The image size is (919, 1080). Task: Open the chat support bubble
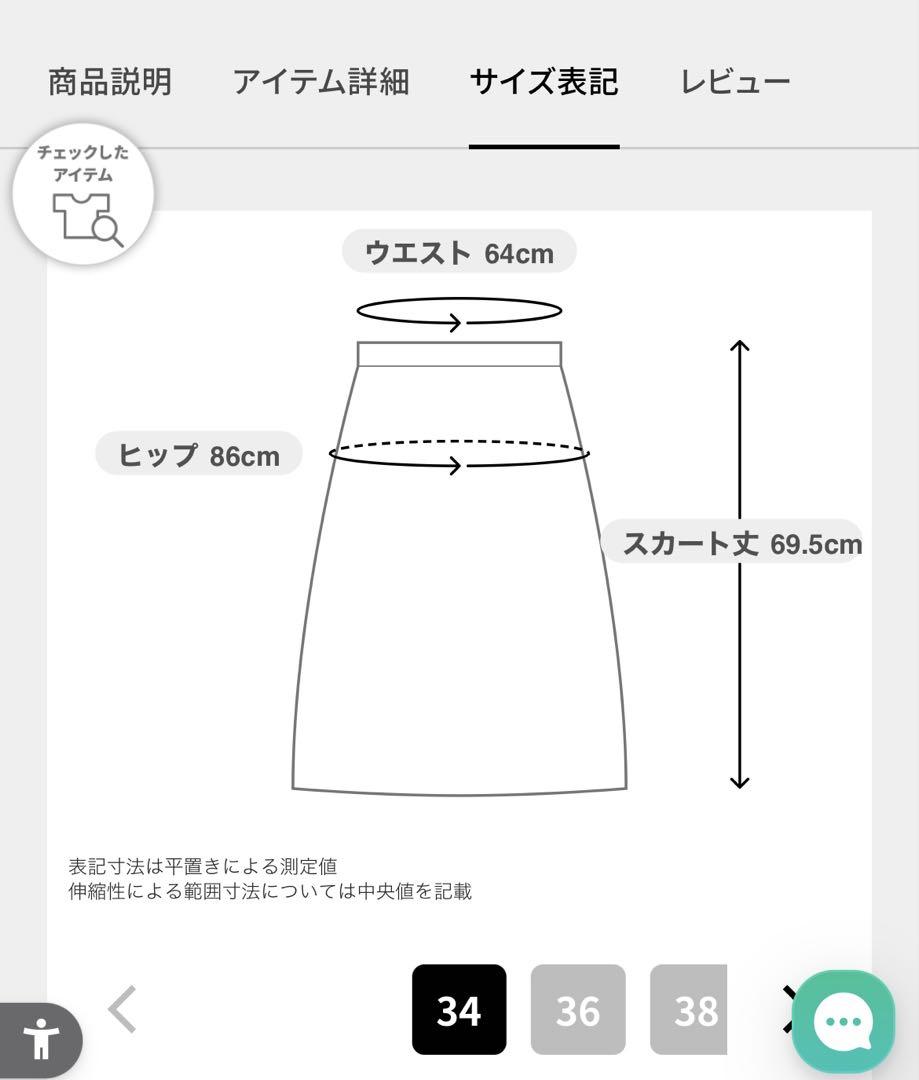tap(843, 1022)
